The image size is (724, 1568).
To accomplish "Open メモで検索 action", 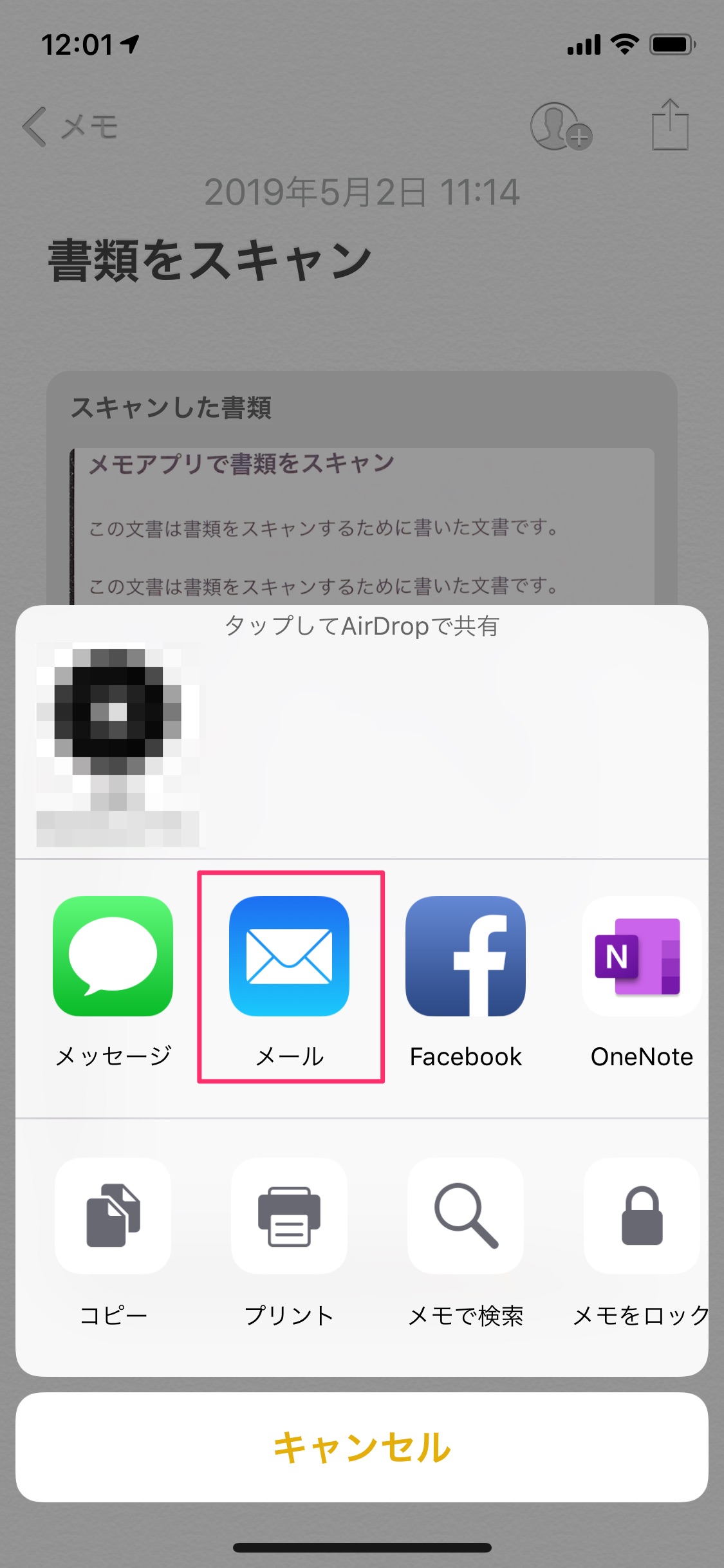I will click(x=465, y=1216).
